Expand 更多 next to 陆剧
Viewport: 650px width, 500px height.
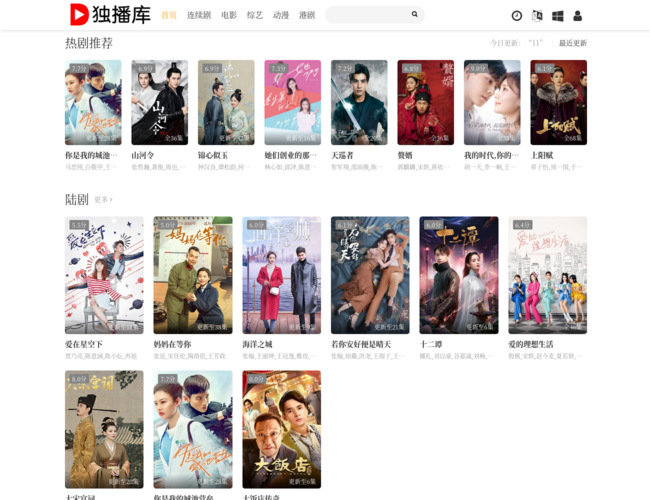pos(103,200)
